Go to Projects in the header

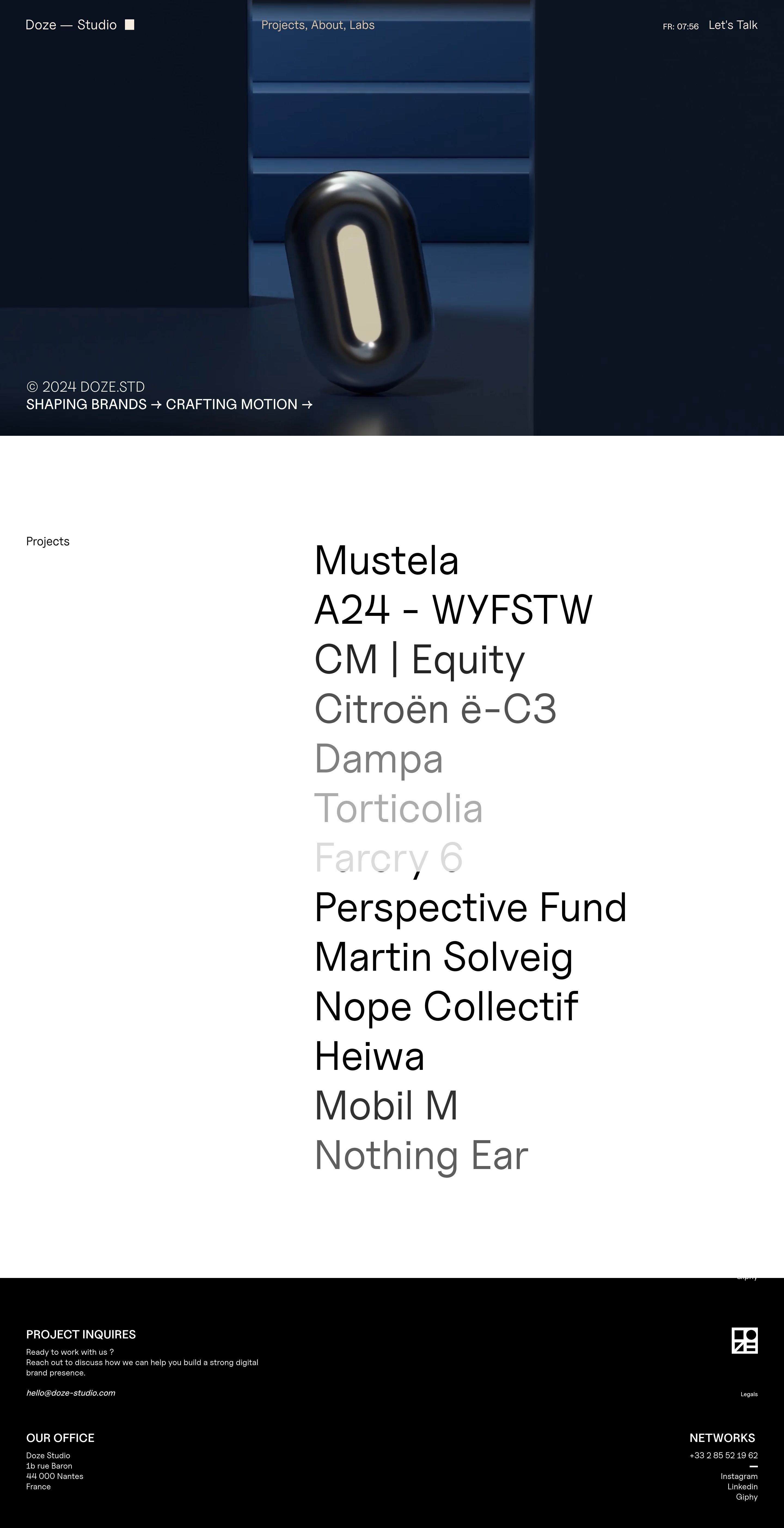click(x=283, y=25)
